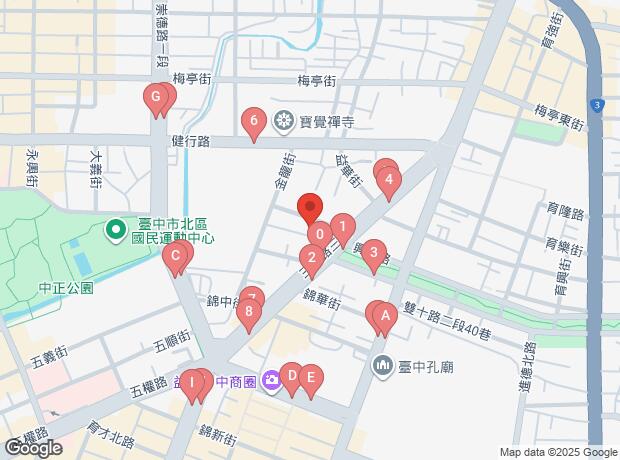This screenshot has height=460, width=620.
Task: Open the 國民運動中心 place icon
Action: coord(118,232)
